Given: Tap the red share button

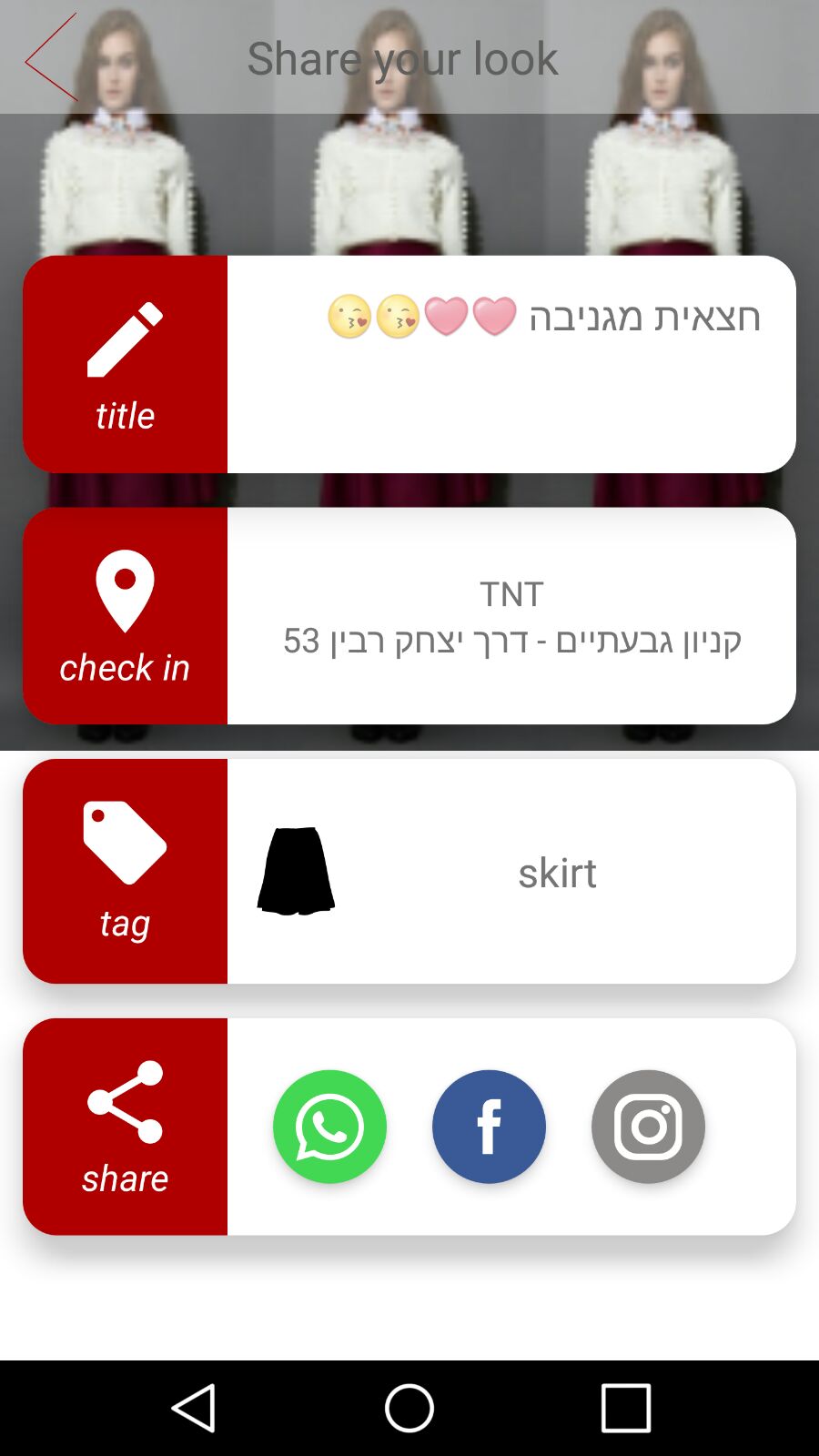Looking at the screenshot, I should 125,1127.
